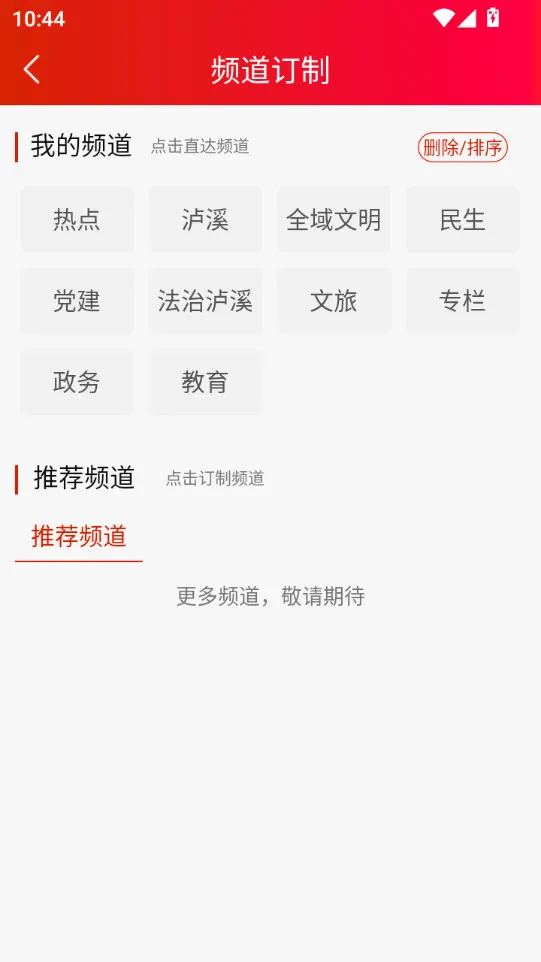Switch to the red 推荐频道 tab
541x962 pixels.
pos(79,537)
